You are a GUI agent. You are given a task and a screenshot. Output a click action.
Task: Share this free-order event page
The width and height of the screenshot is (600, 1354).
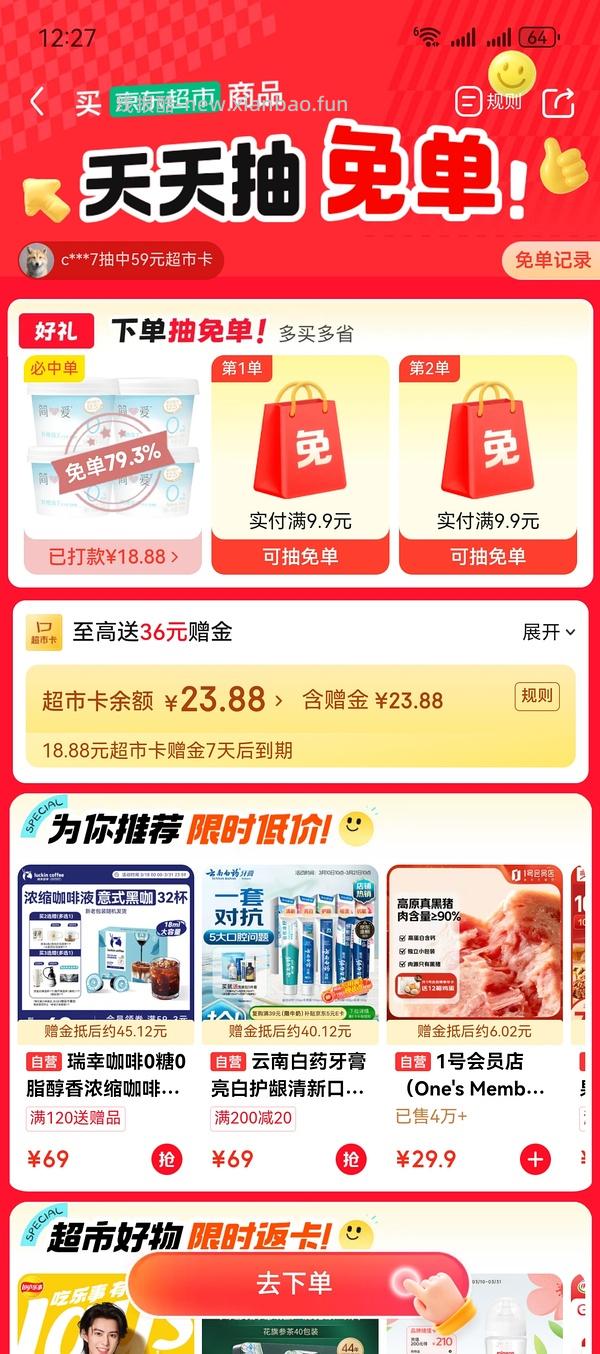[558, 102]
